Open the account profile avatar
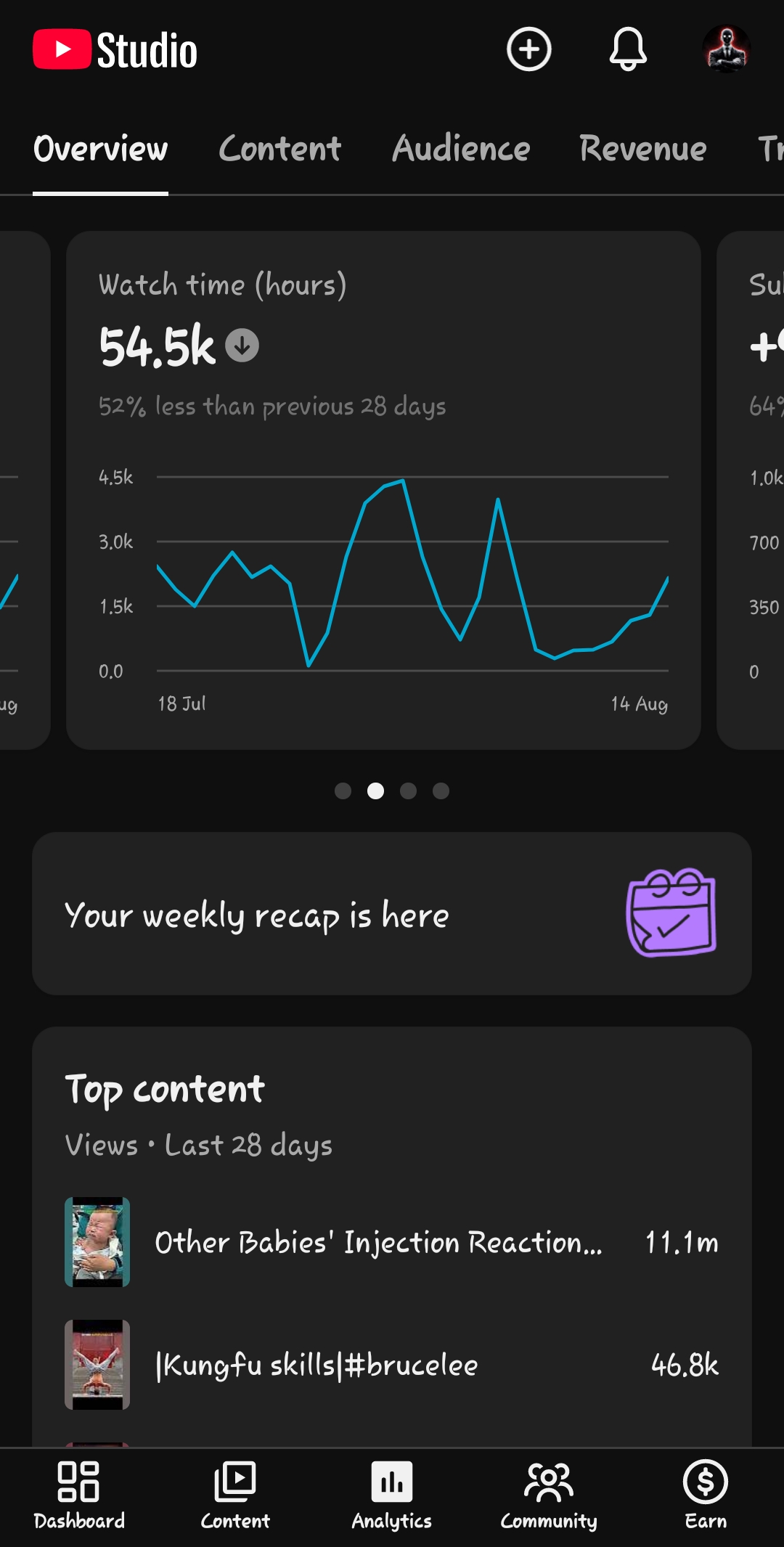The image size is (784, 1547). (x=726, y=49)
